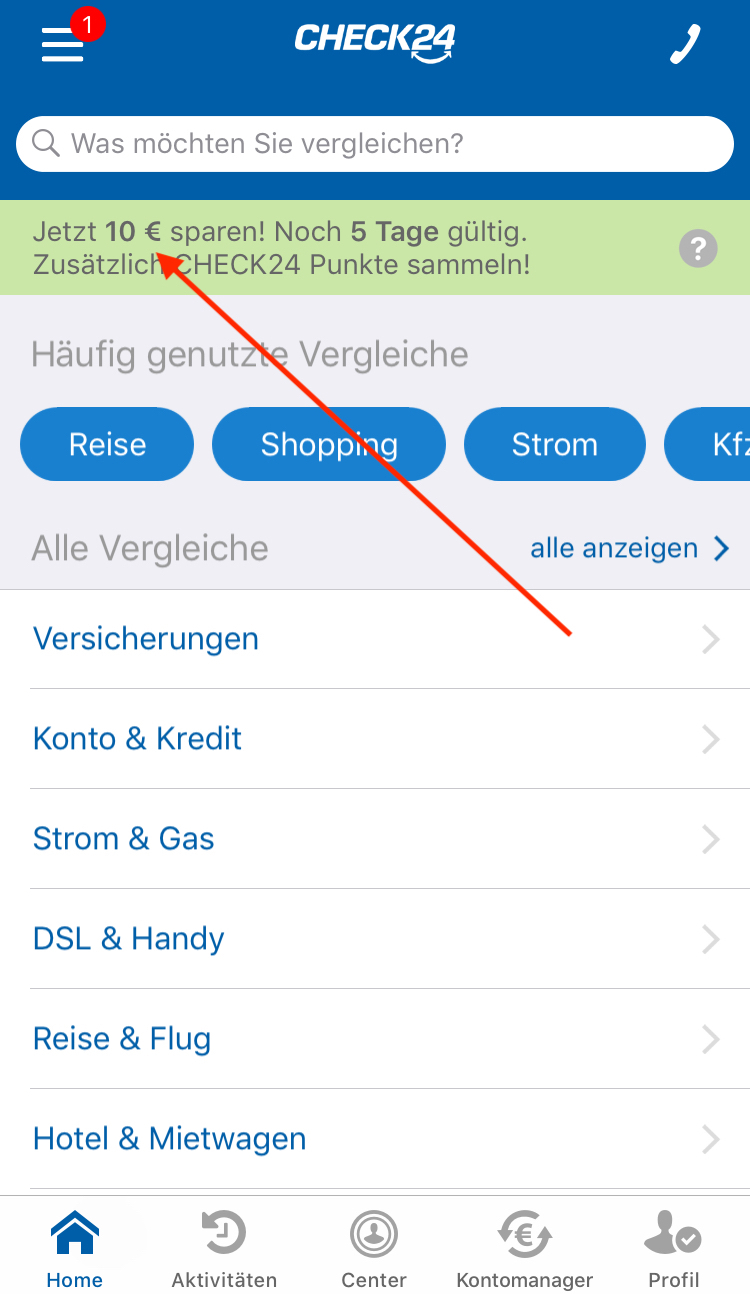Tap the phone call icon
The height and width of the screenshot is (1294, 750).
686,44
